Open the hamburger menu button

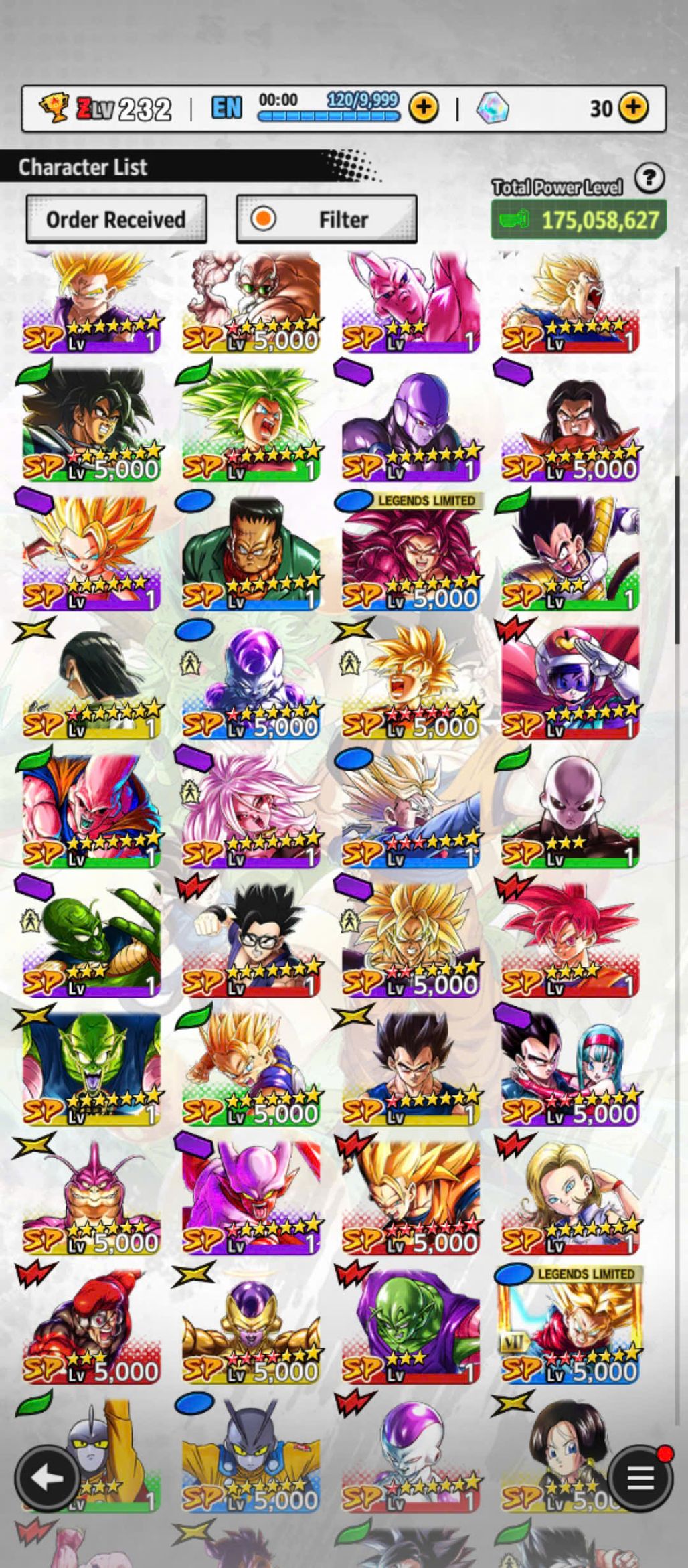tap(639, 1478)
